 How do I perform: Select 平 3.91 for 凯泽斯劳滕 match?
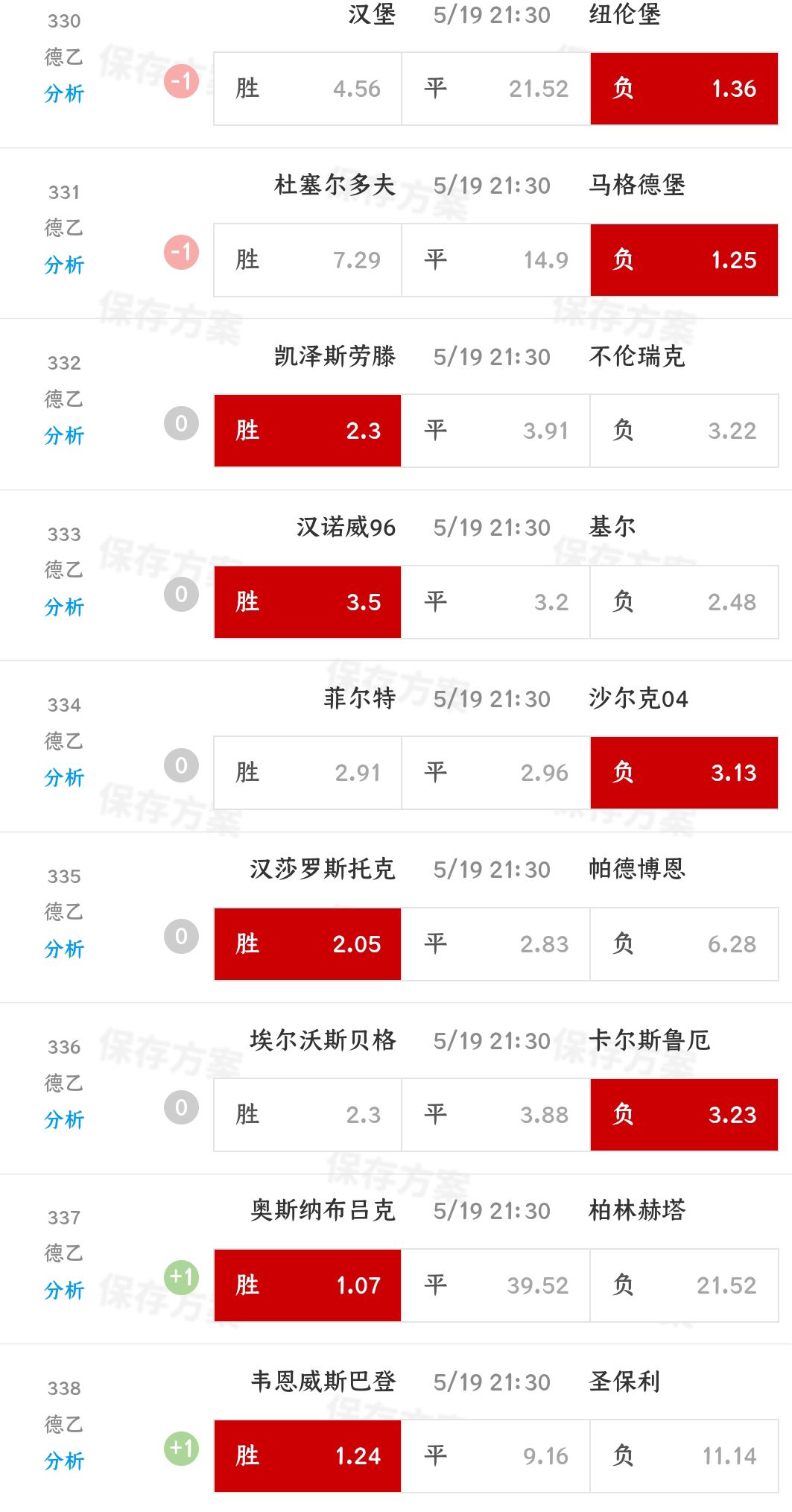point(495,431)
